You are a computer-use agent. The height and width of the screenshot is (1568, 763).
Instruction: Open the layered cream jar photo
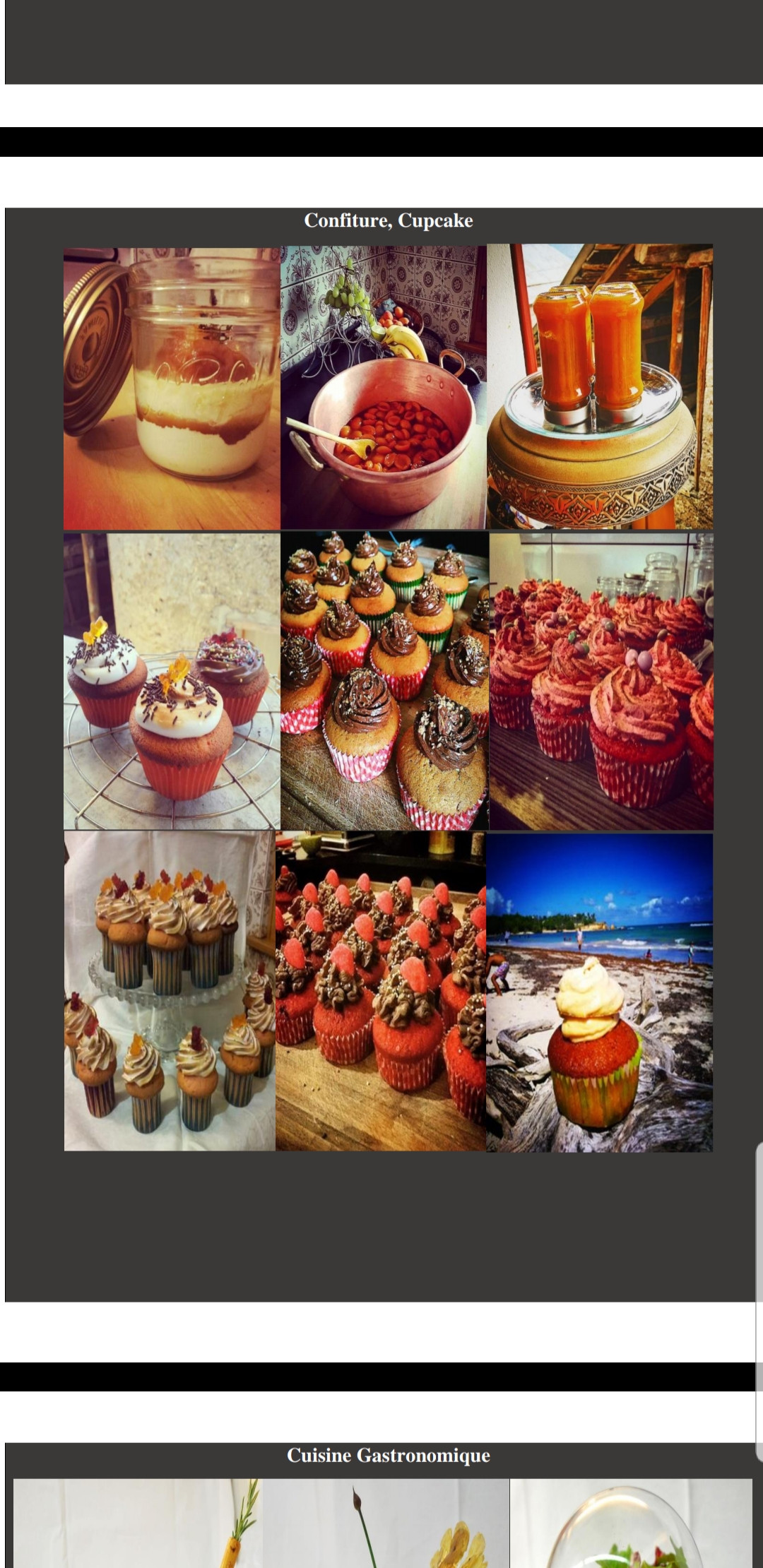point(172,388)
